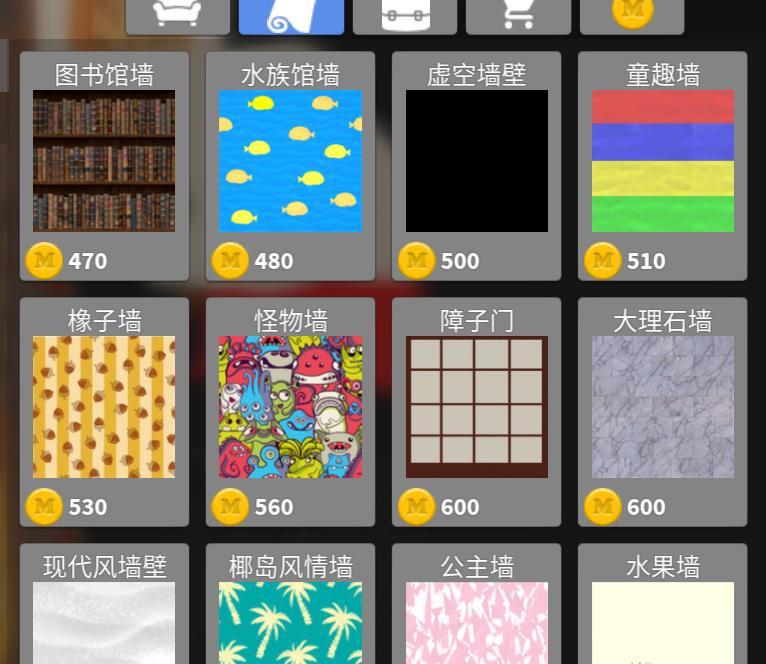
Task: Choose the 橡子墙 acorn wallpaper
Action: click(x=104, y=407)
